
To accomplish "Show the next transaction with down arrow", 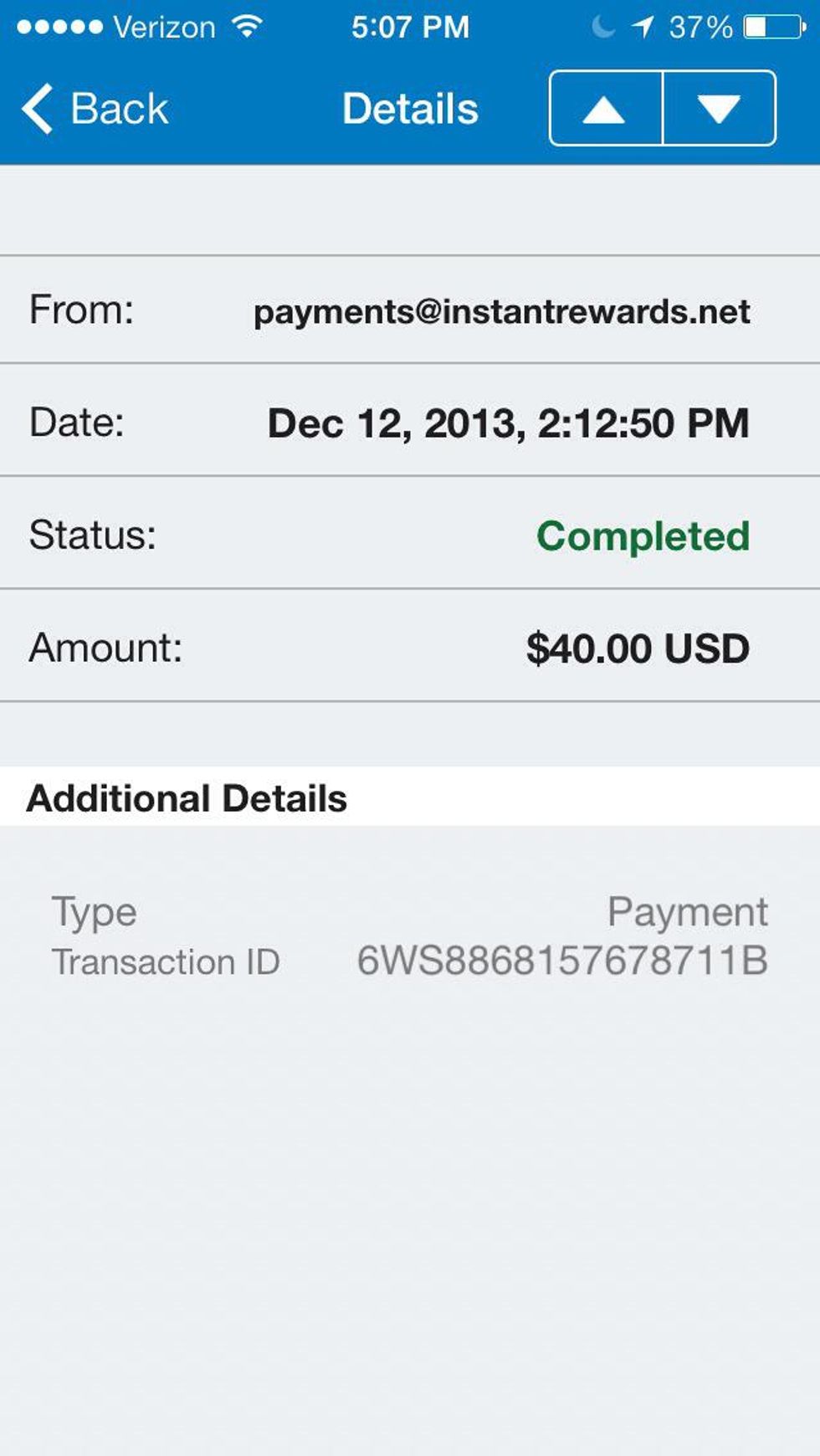I will [x=720, y=109].
